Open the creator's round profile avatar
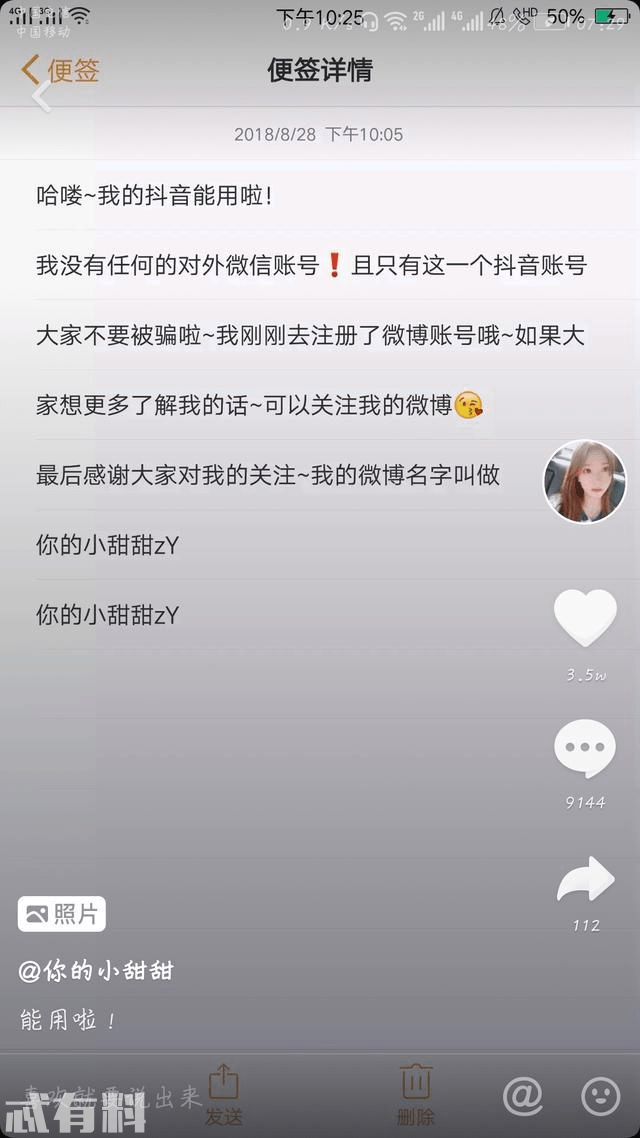The height and width of the screenshot is (1138, 640). pyautogui.click(x=584, y=481)
